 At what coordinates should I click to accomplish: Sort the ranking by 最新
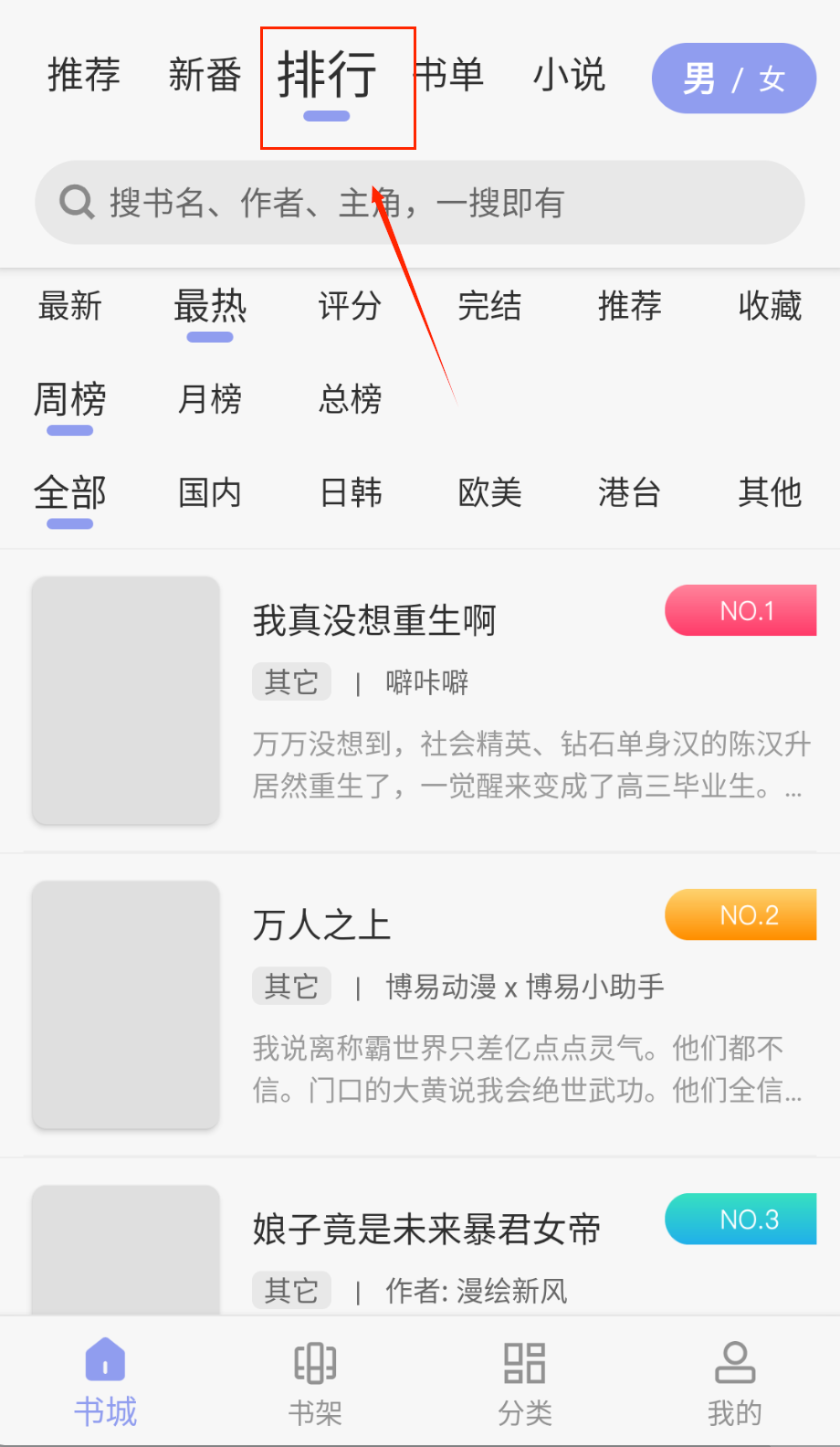click(70, 306)
